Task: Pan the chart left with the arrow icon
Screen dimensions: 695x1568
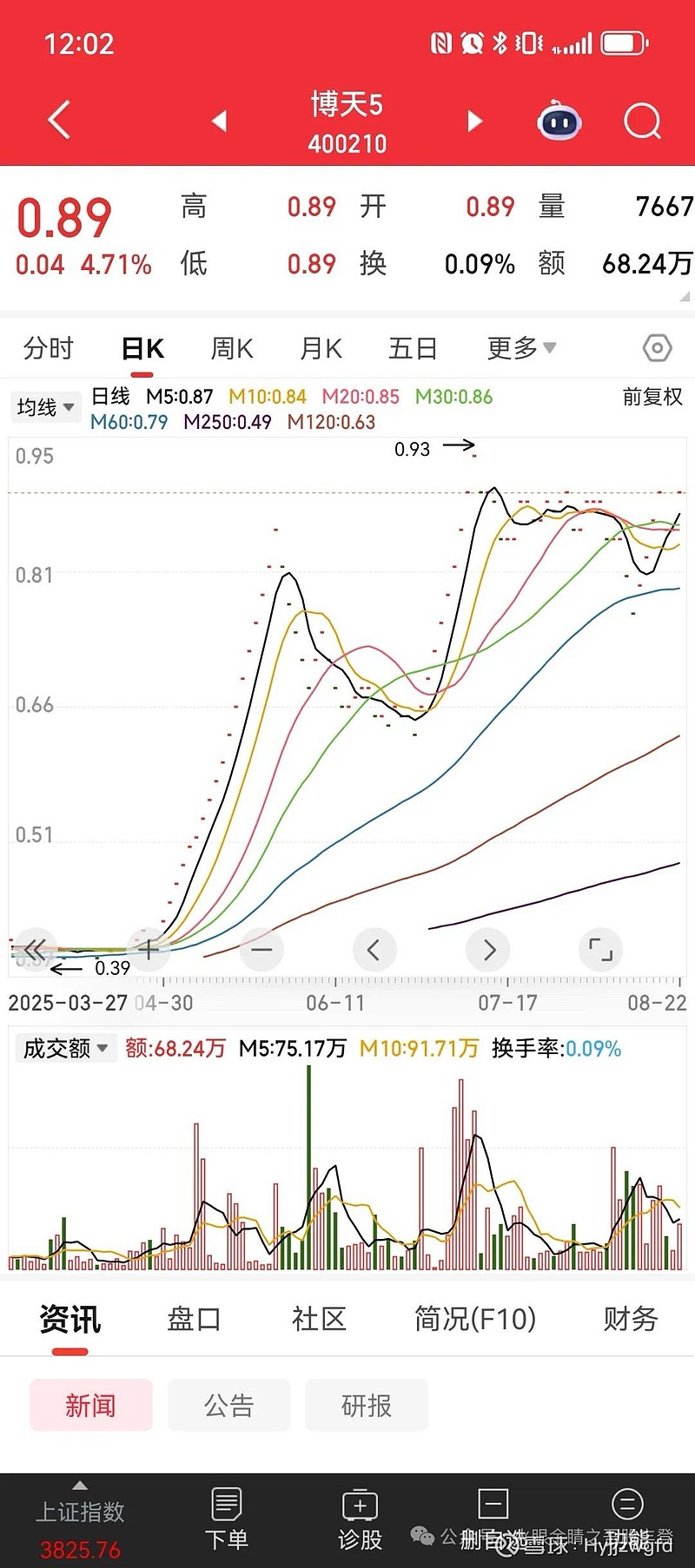Action: (374, 950)
